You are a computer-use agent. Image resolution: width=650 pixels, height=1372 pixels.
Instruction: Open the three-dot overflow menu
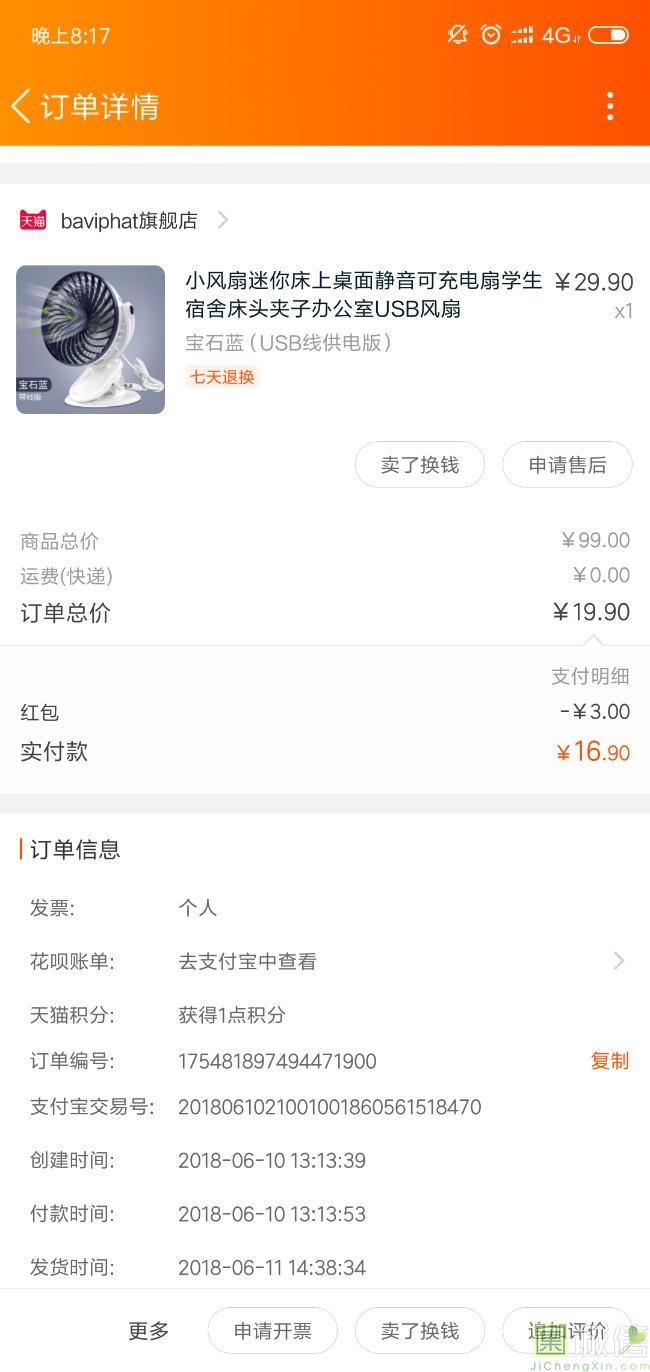click(610, 106)
